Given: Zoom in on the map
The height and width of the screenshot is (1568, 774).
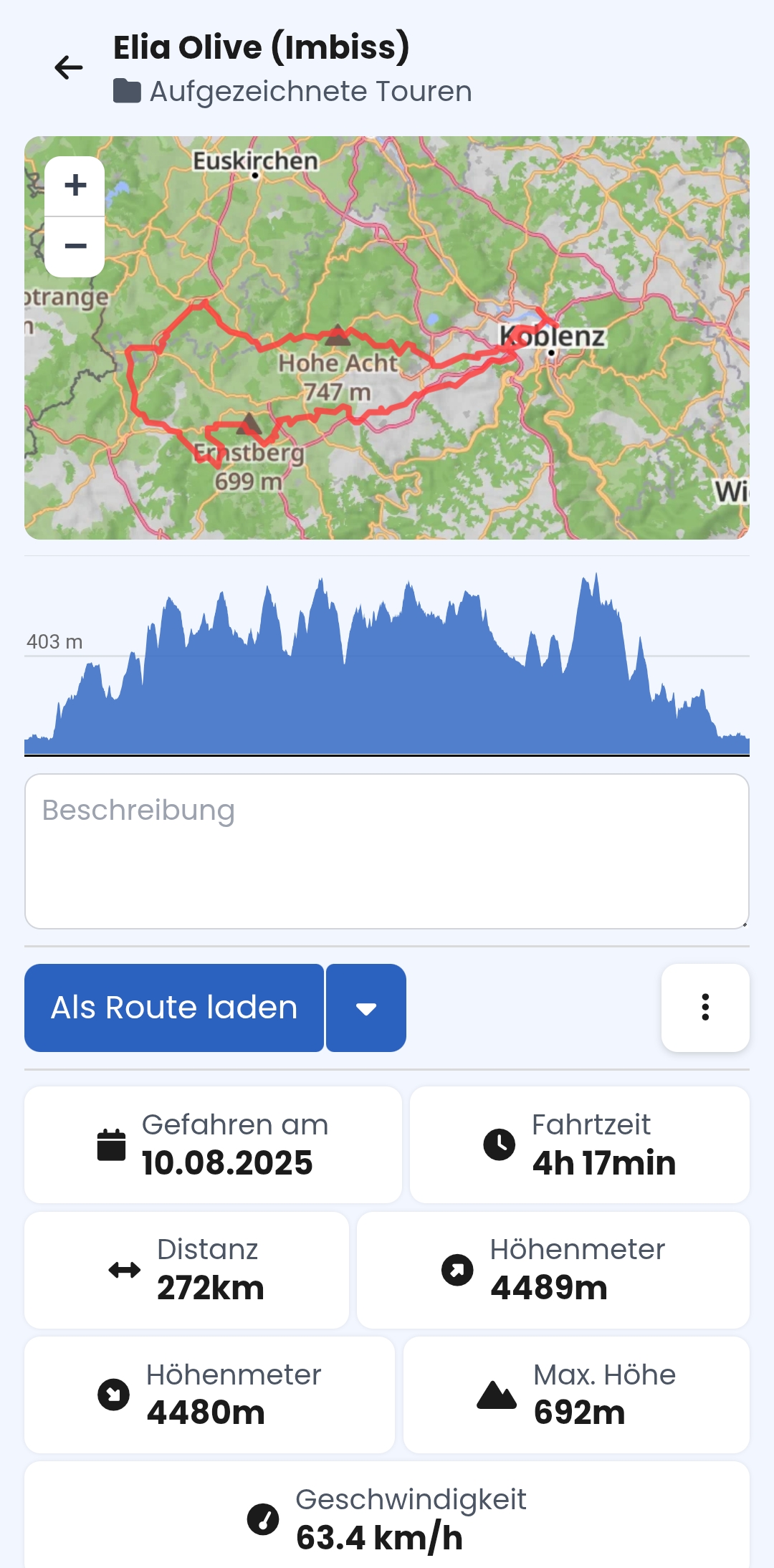Looking at the screenshot, I should [75, 186].
